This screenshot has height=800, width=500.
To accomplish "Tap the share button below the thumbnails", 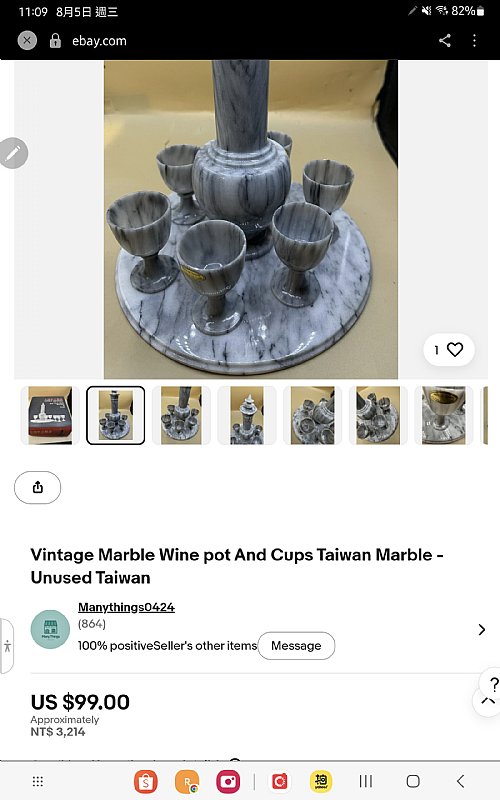I will (x=37, y=487).
